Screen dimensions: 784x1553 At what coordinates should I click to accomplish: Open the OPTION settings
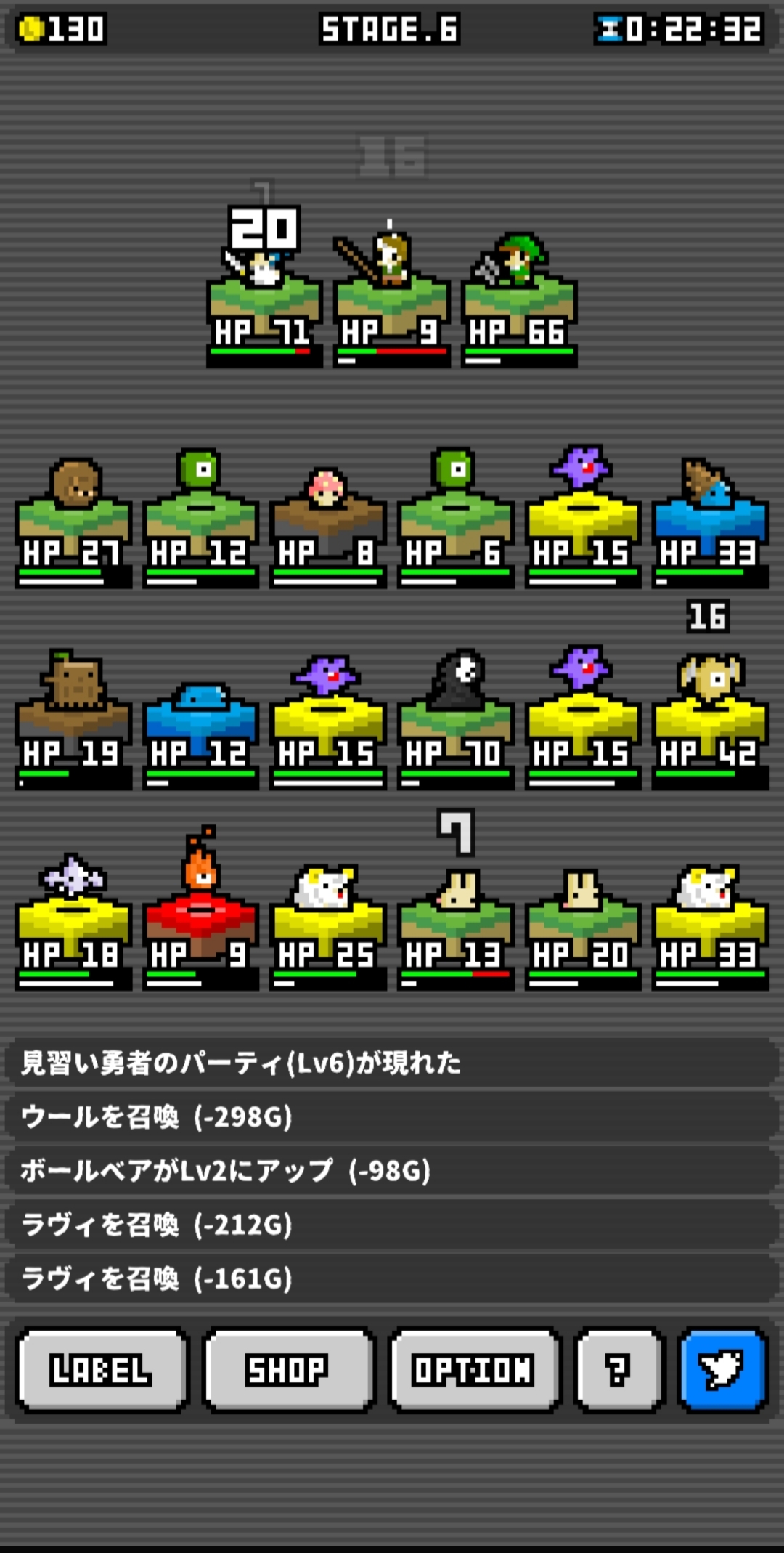point(473,1370)
